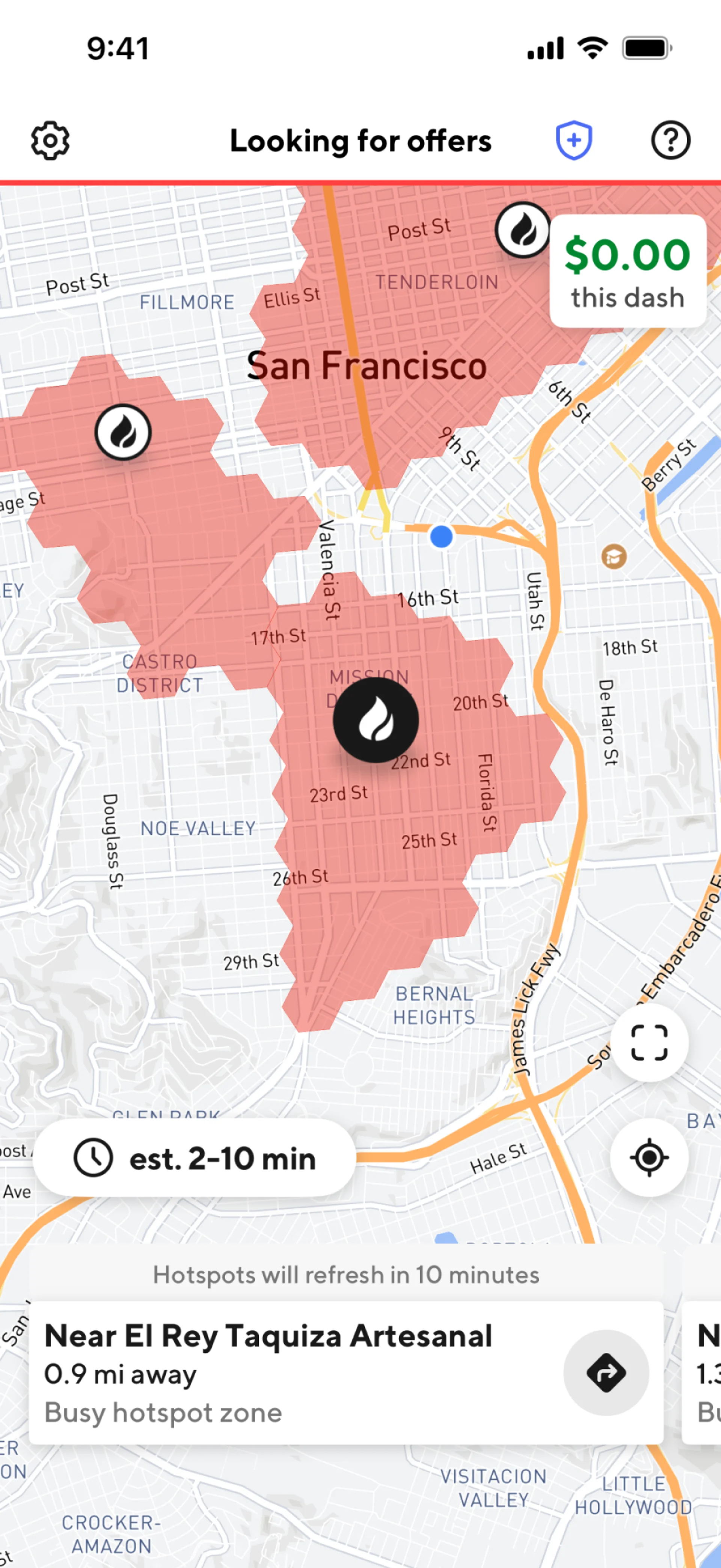Recenter map on my location
721x1568 pixels.
click(649, 1157)
